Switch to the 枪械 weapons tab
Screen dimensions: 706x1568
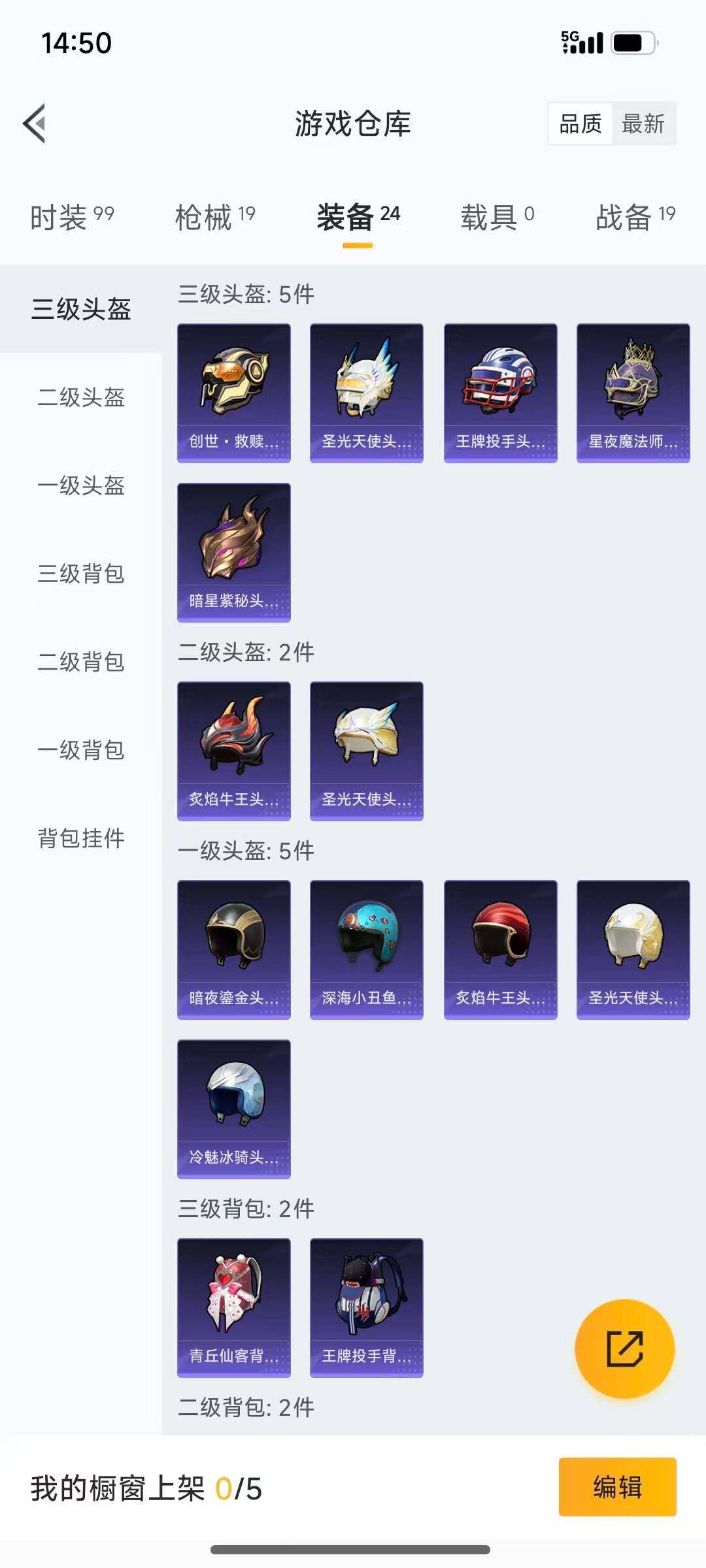point(216,217)
